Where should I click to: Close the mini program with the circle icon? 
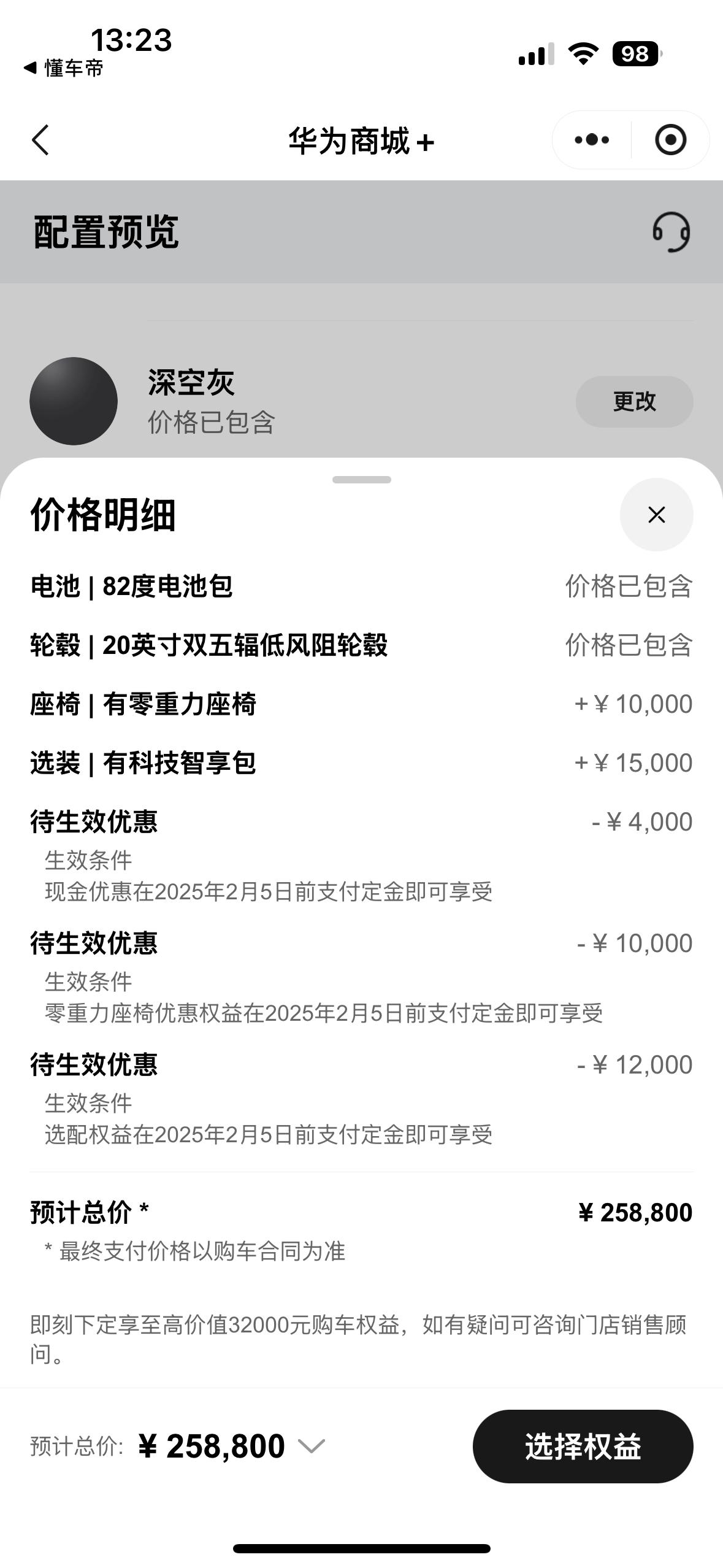tap(670, 140)
